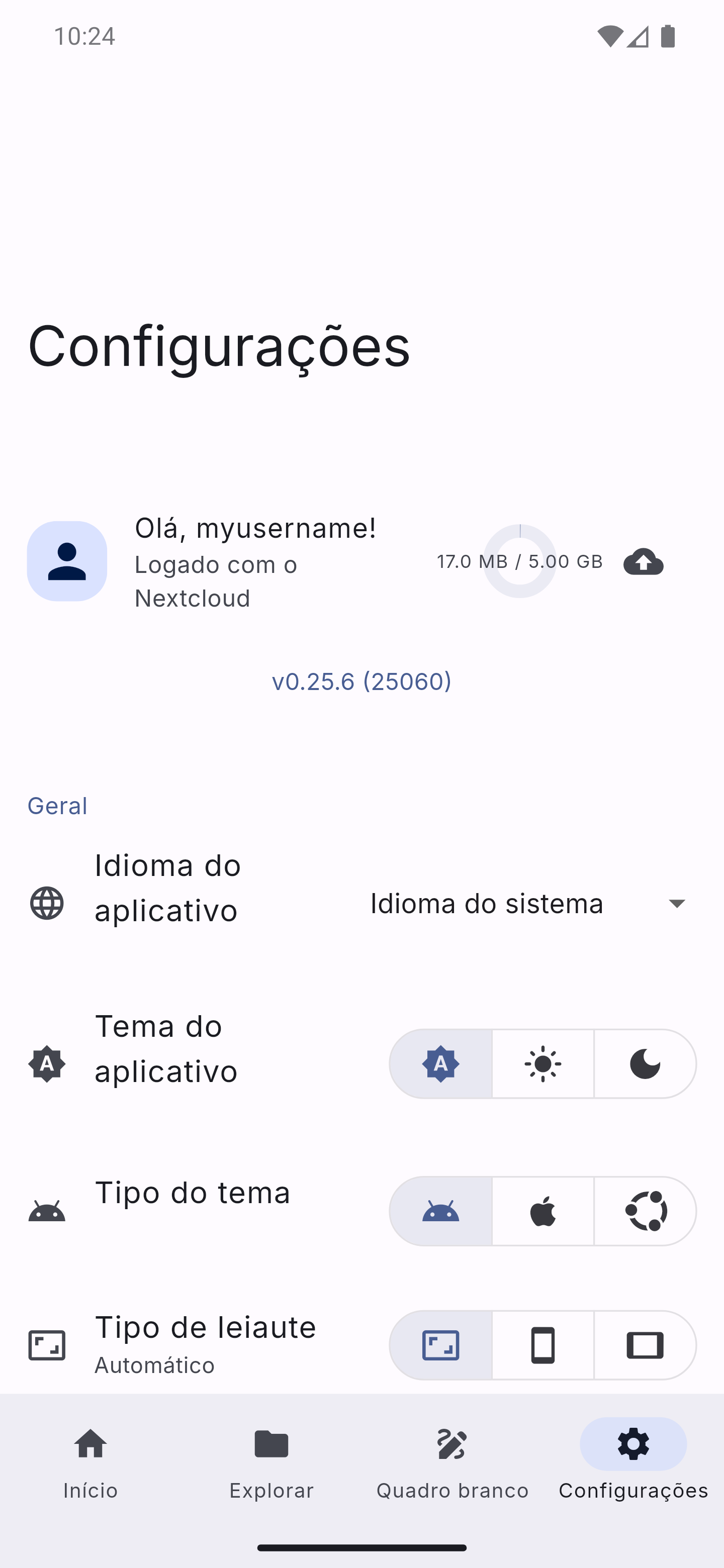Go to the Início tab
The image size is (724, 1568).
point(90,1463)
